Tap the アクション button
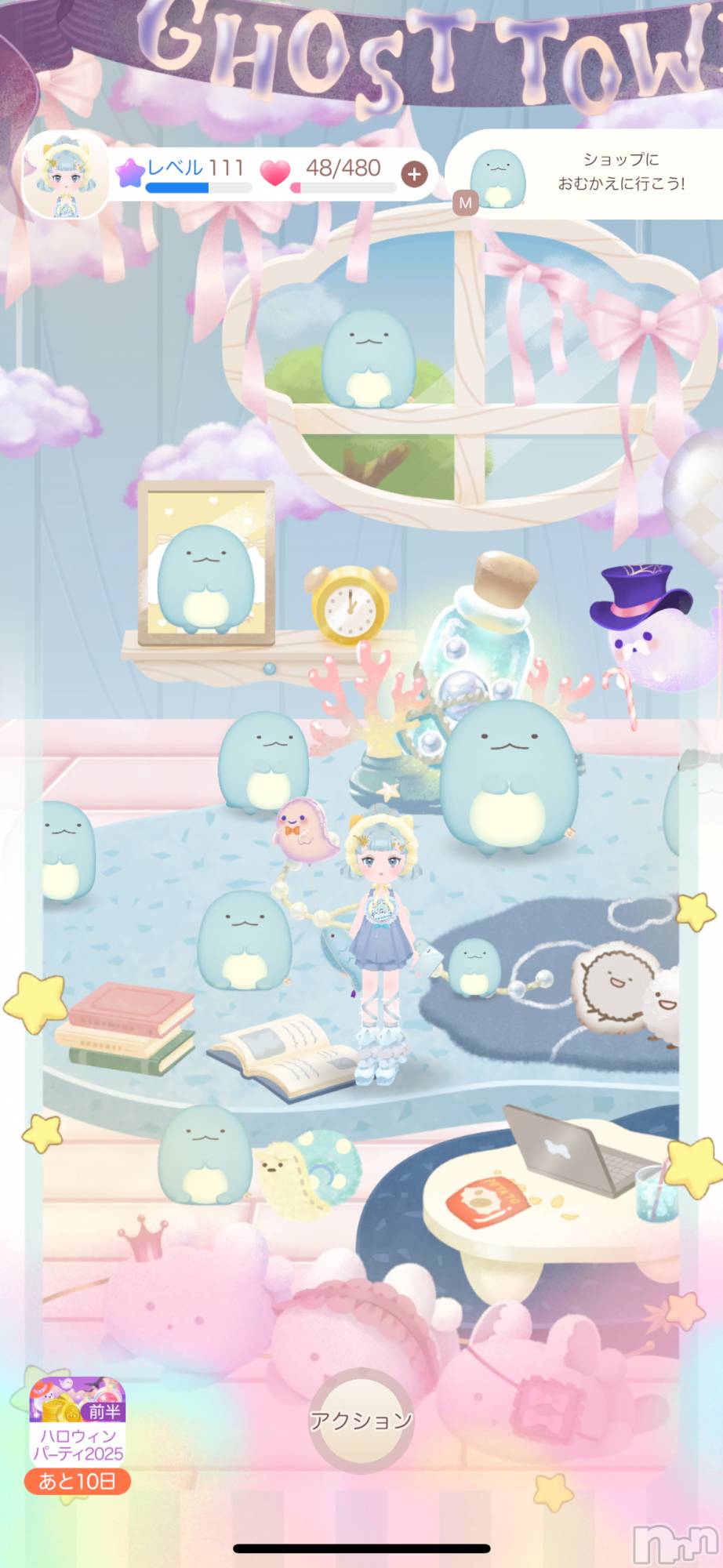Image resolution: width=723 pixels, height=1568 pixels. point(361,1420)
